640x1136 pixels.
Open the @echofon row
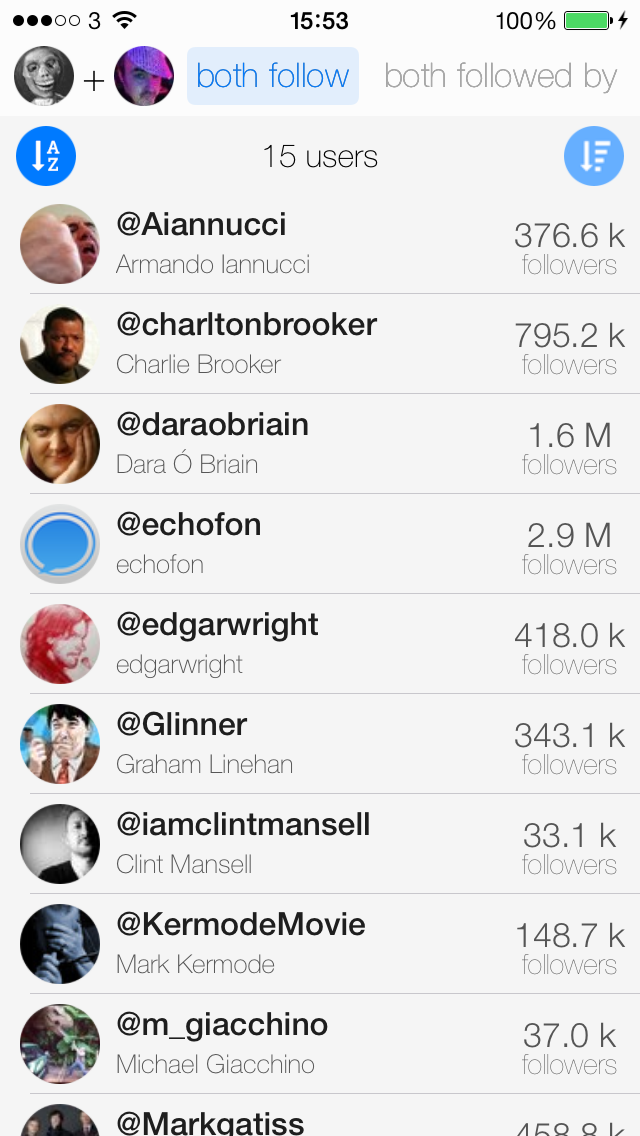(320, 544)
